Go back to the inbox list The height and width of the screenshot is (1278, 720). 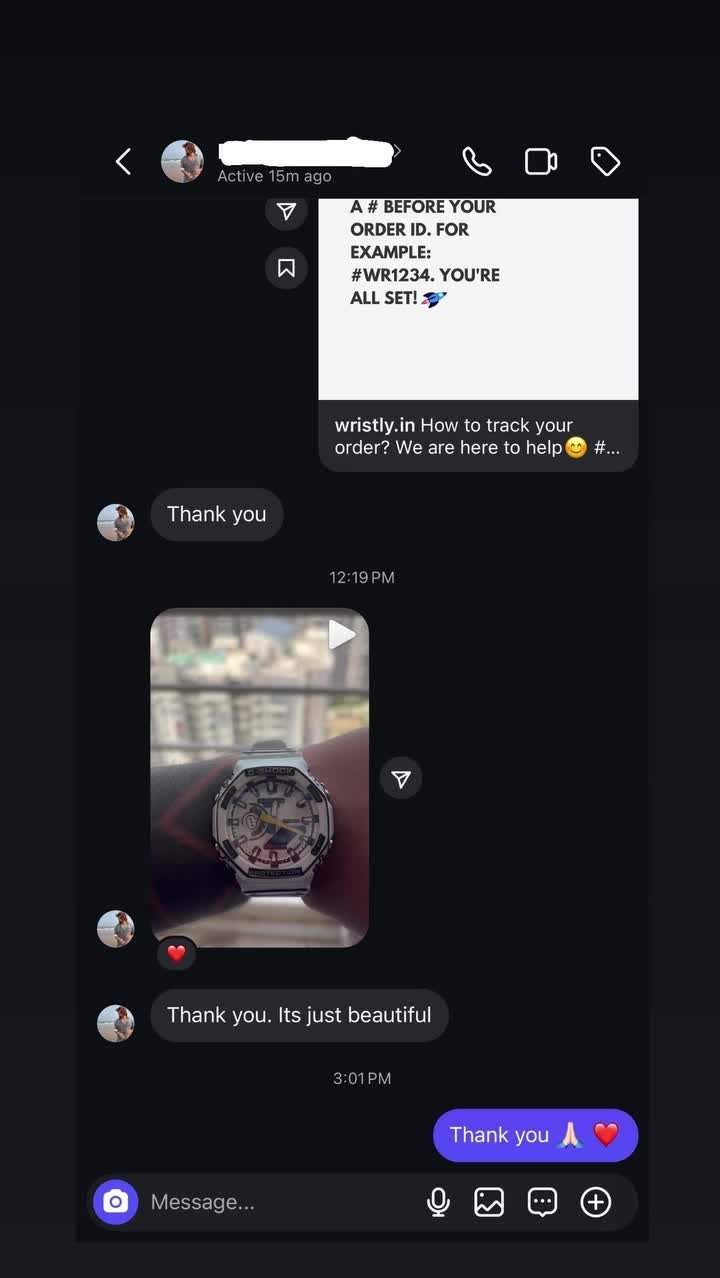coord(123,161)
